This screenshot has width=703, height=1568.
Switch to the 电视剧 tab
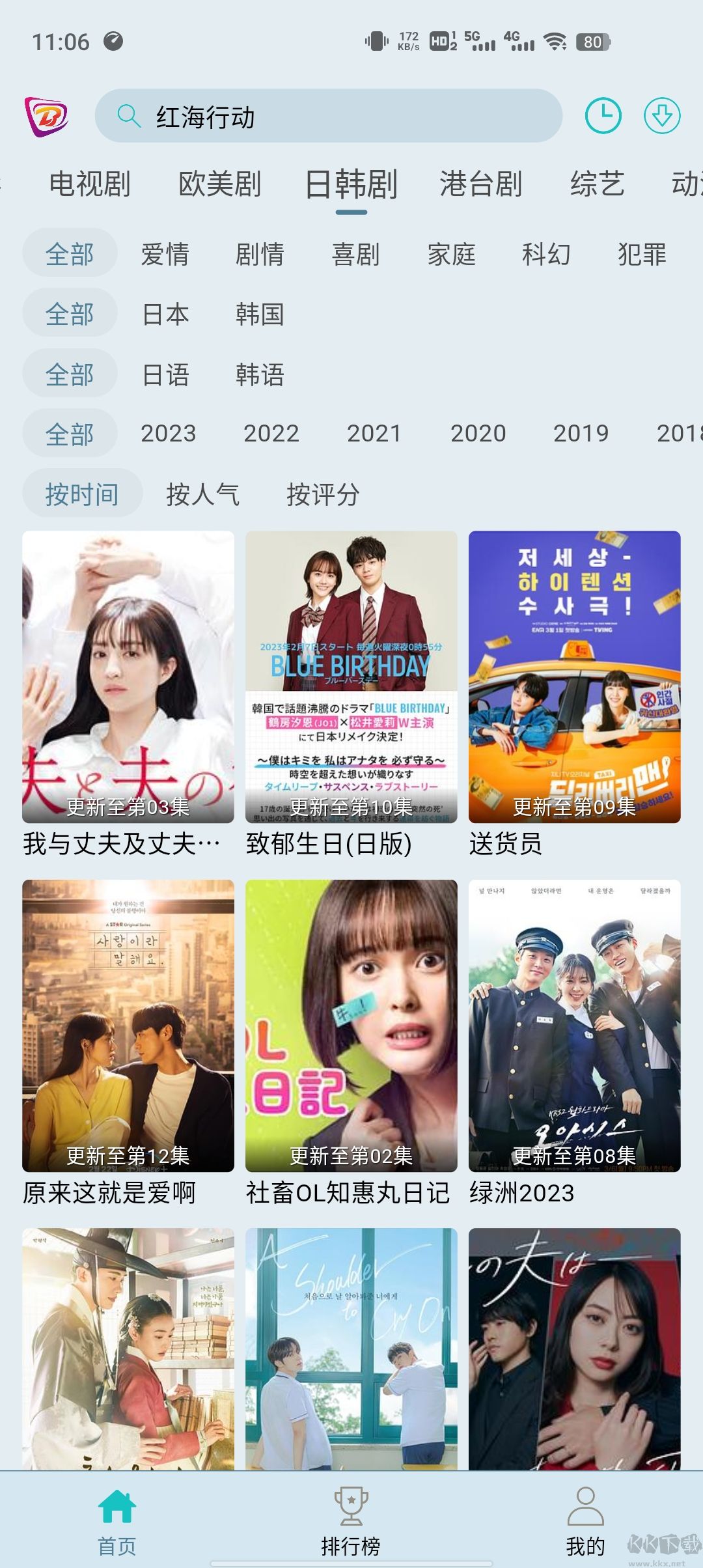(88, 184)
